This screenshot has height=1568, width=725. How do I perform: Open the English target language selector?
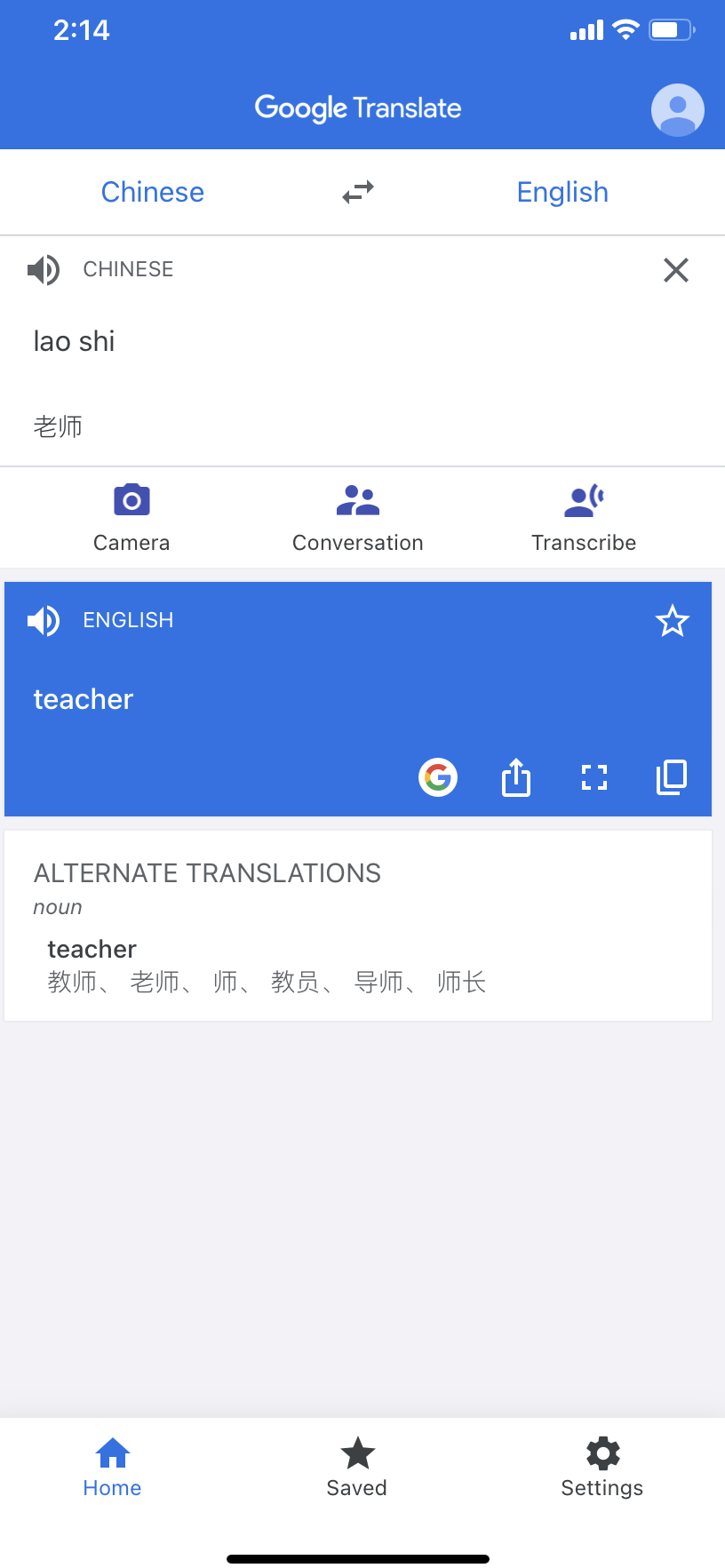tap(562, 192)
